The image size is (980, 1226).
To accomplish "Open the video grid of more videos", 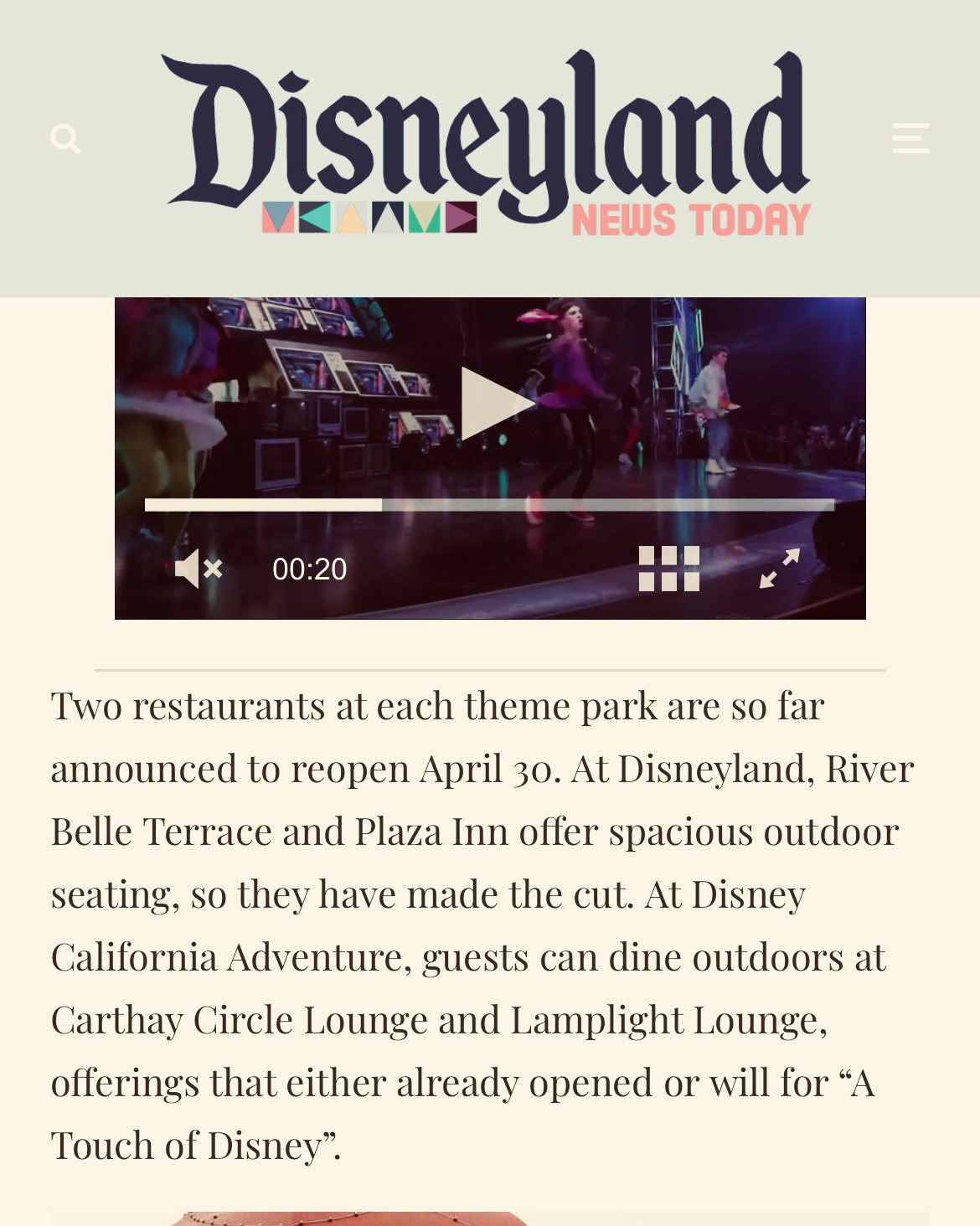I will (668, 569).
